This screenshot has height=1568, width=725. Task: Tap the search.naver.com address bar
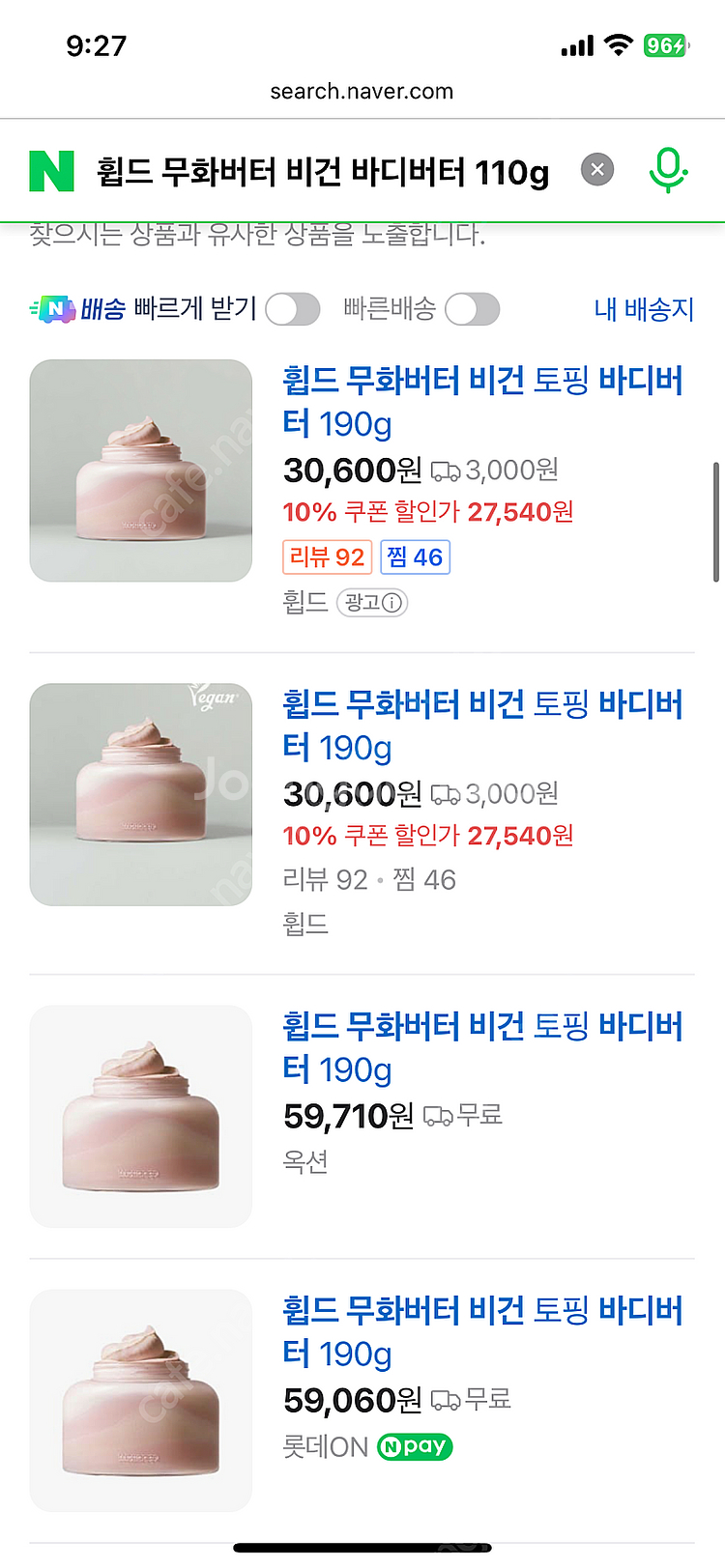pyautogui.click(x=362, y=92)
